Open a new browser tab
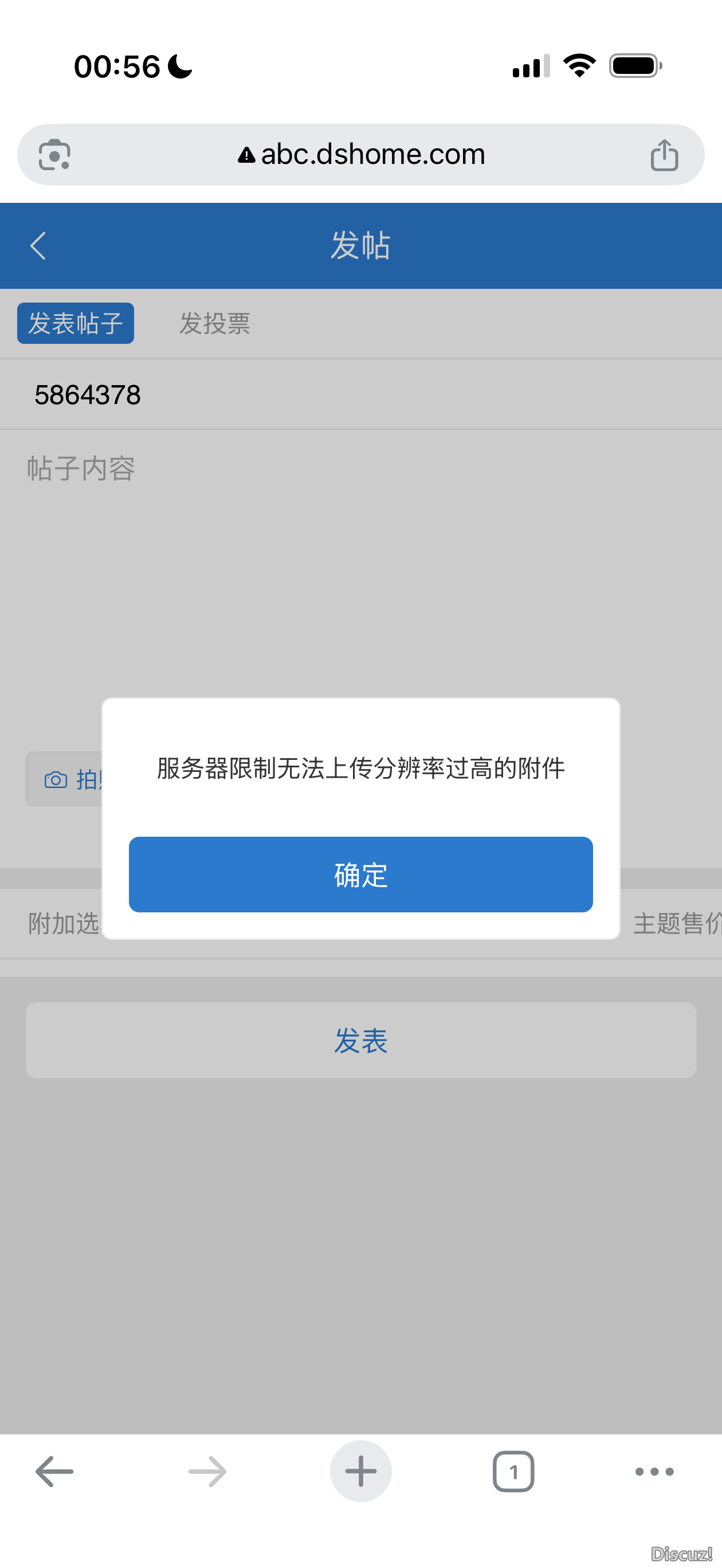 pyautogui.click(x=360, y=1472)
